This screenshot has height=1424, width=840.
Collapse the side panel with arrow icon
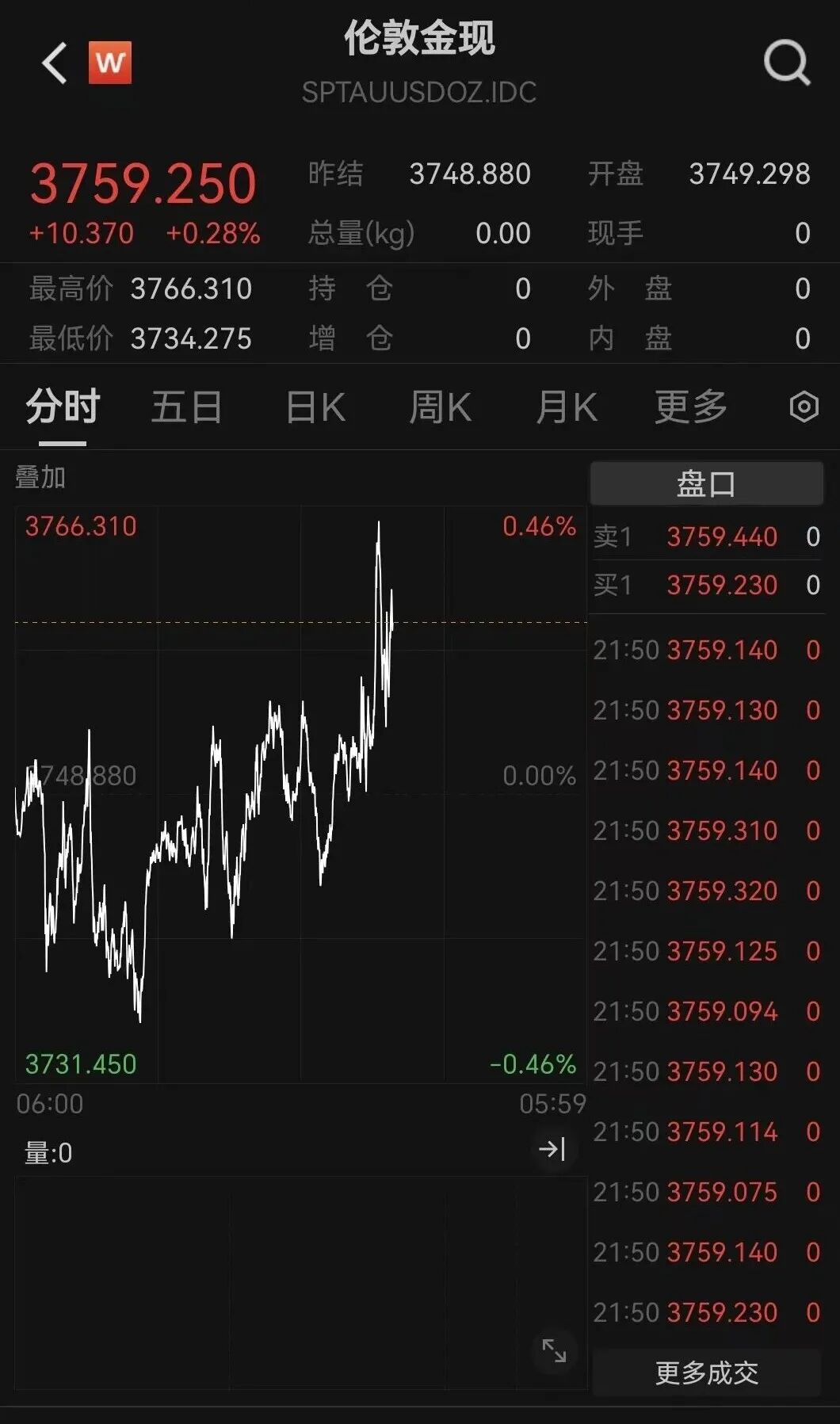[552, 1148]
